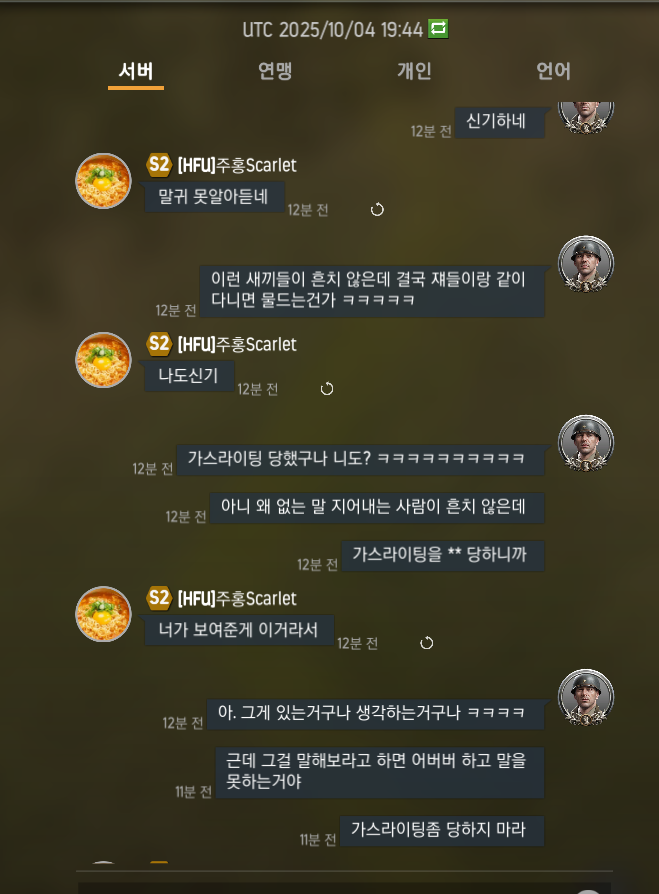Switch to the 서버 tab
The image size is (659, 894).
coord(136,71)
